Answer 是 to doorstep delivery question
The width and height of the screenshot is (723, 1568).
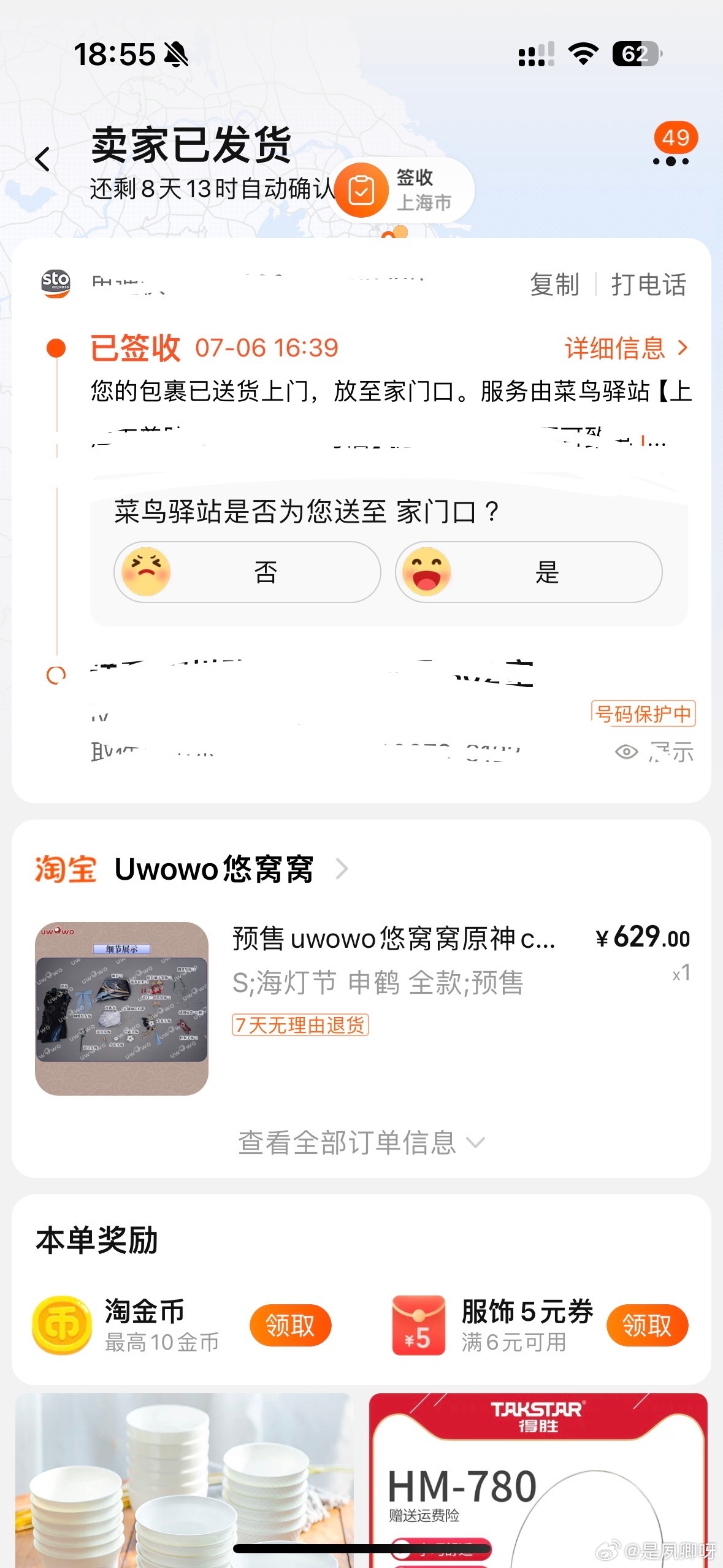tap(529, 572)
